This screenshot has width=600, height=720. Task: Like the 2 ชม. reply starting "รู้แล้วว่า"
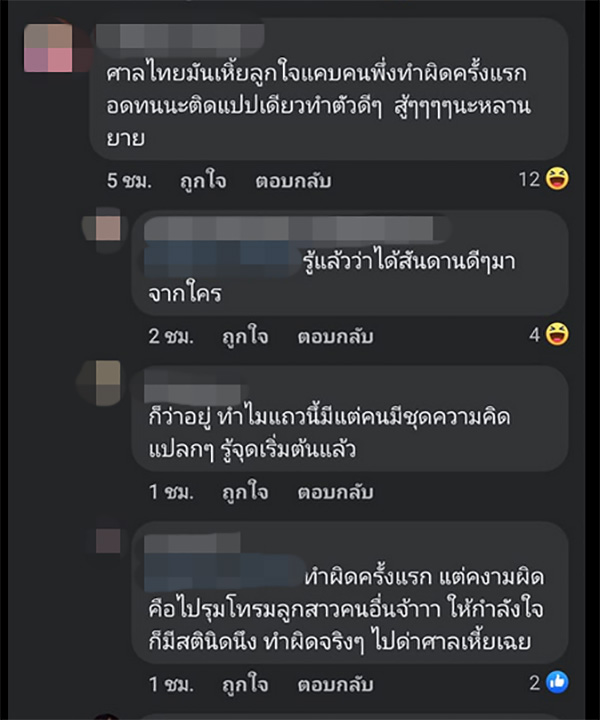tap(245, 336)
